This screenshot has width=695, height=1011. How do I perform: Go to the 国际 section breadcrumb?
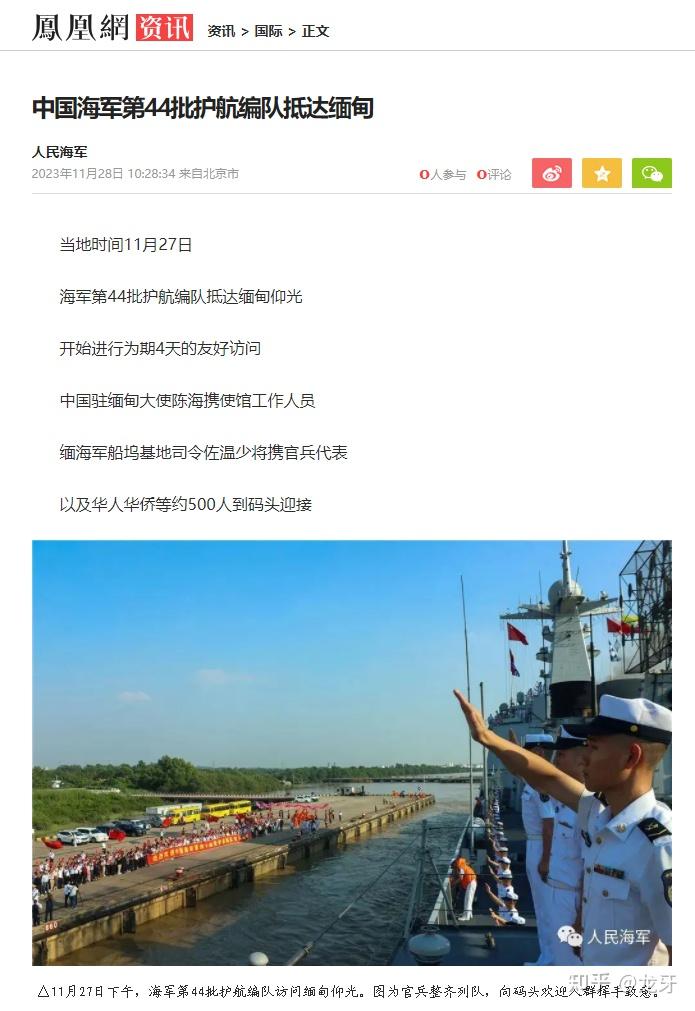[268, 31]
